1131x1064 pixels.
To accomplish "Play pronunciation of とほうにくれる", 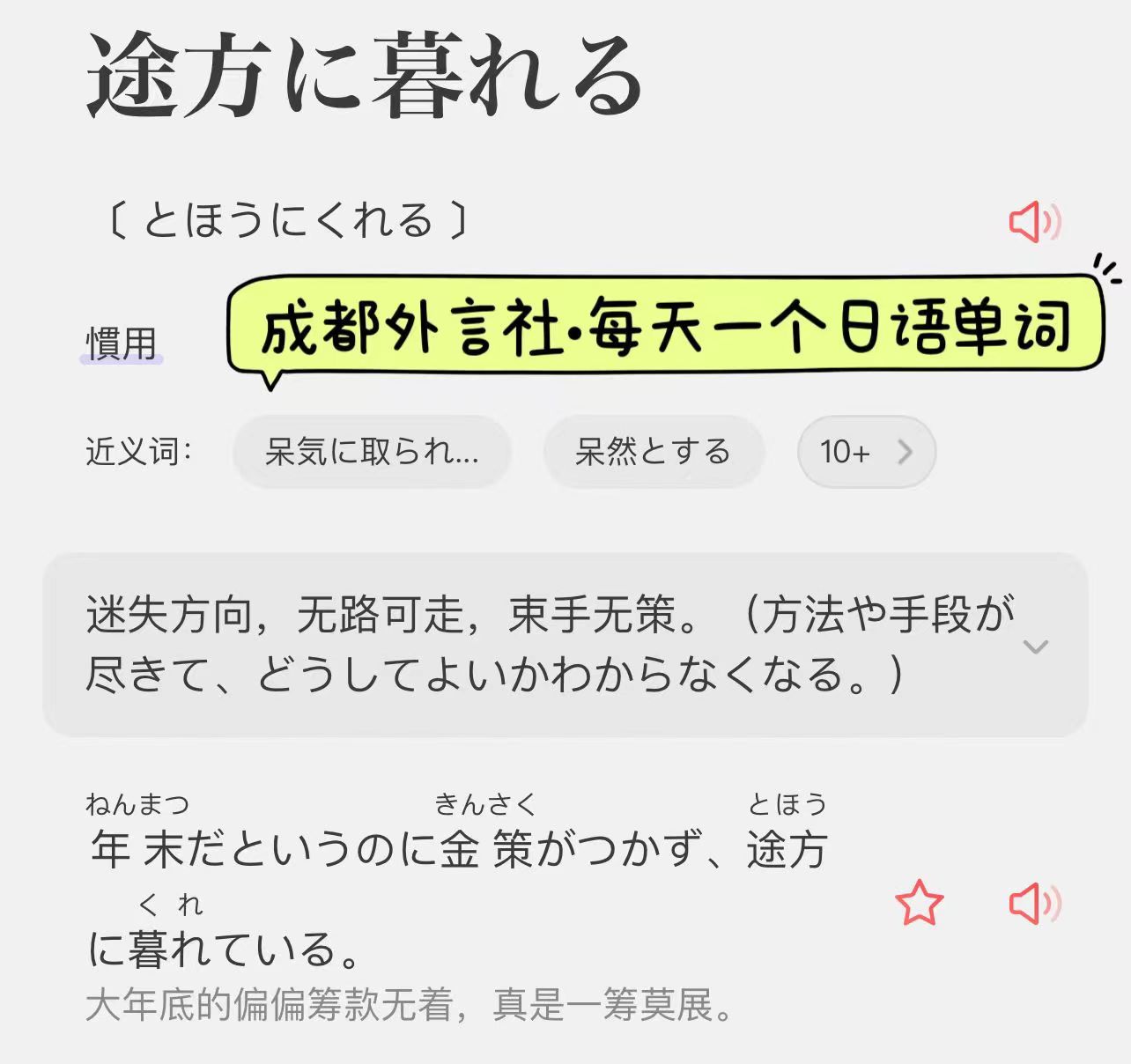I will [x=1034, y=222].
